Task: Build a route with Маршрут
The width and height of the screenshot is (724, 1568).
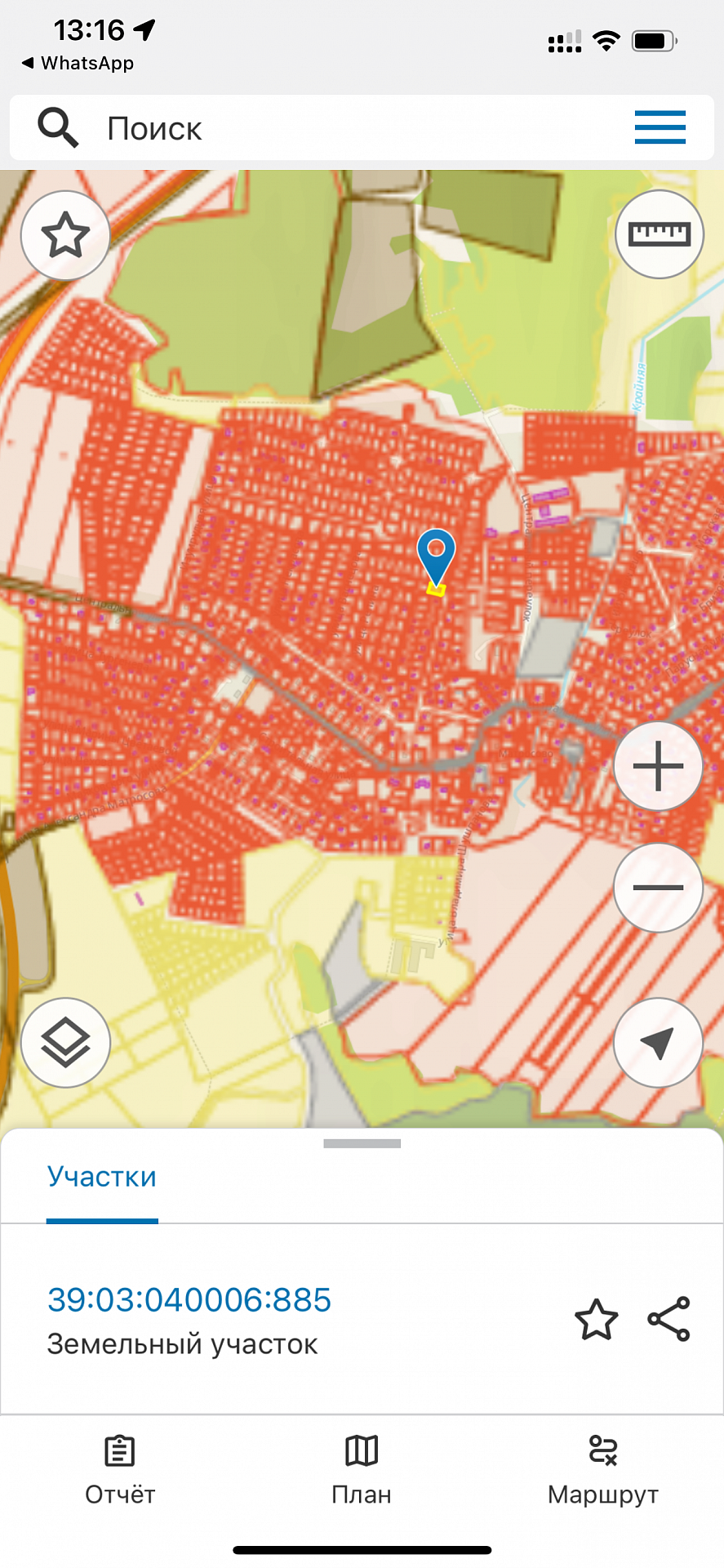Action: tap(603, 1471)
